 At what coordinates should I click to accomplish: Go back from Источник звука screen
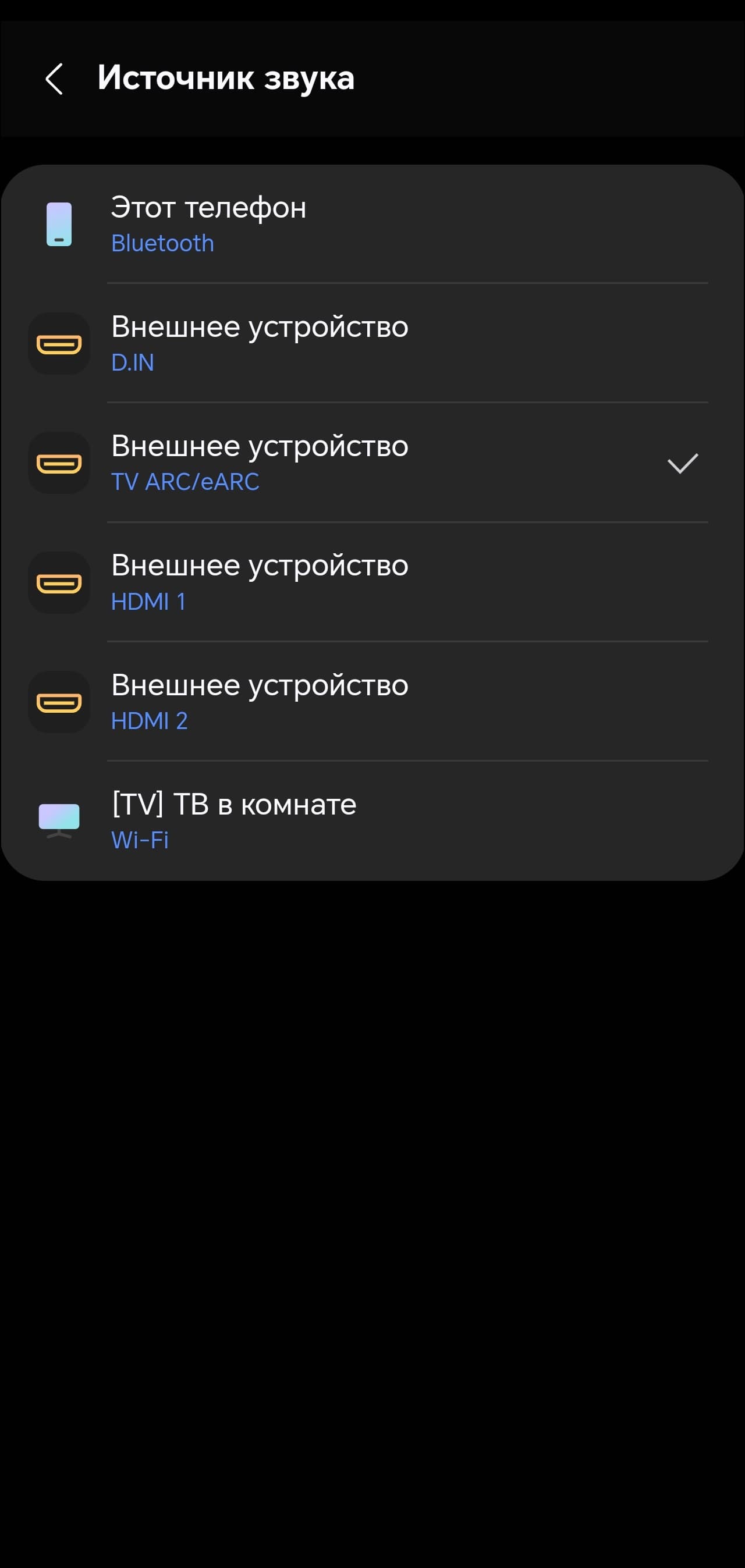click(54, 79)
